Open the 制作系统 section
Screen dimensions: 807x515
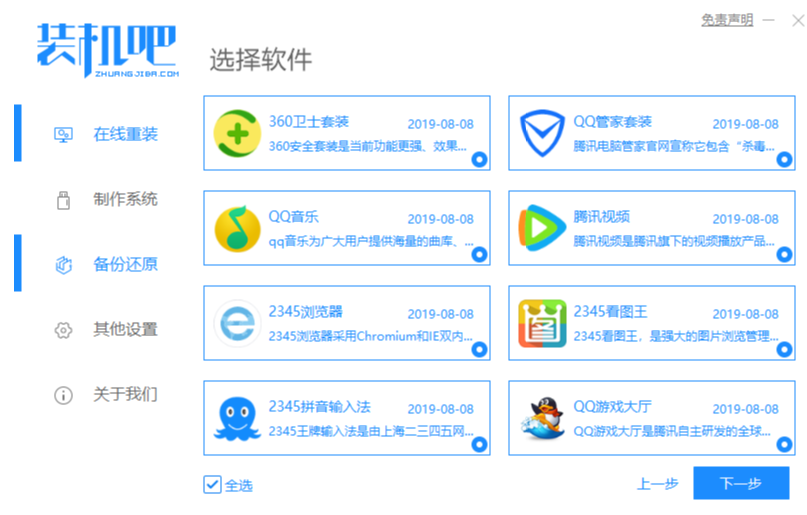[125, 199]
